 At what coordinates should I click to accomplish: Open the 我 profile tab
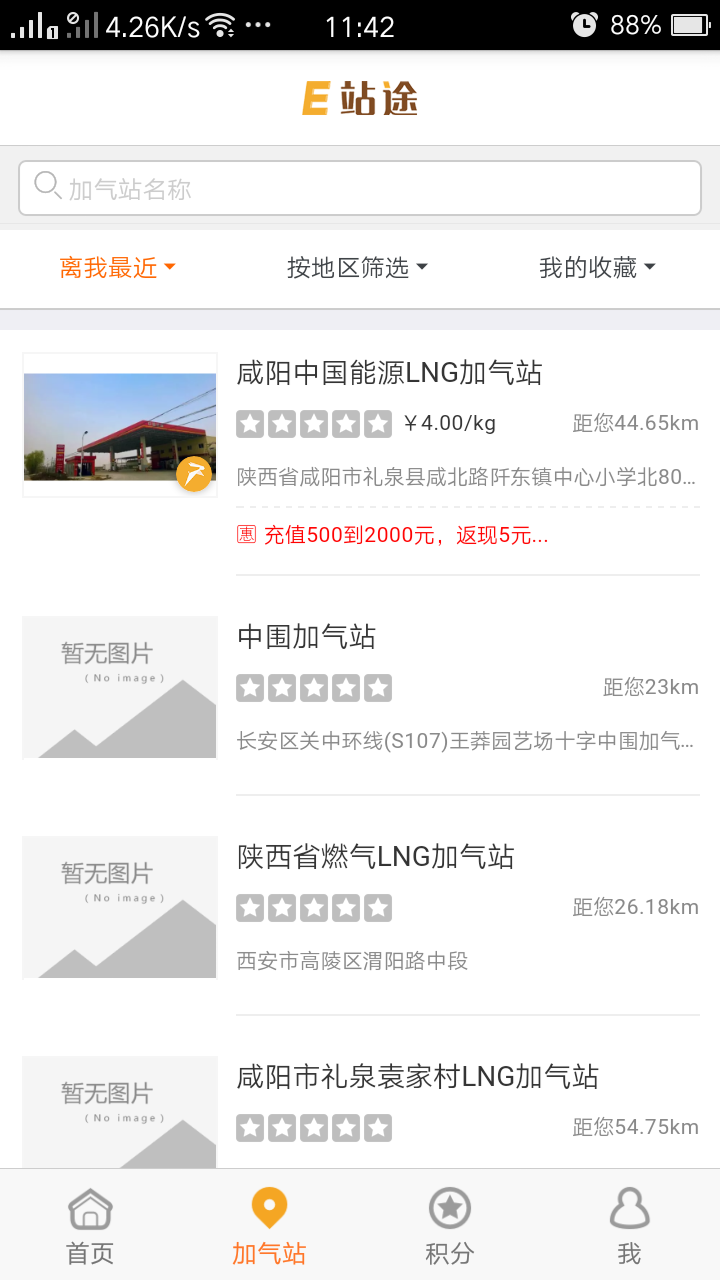click(x=629, y=1226)
